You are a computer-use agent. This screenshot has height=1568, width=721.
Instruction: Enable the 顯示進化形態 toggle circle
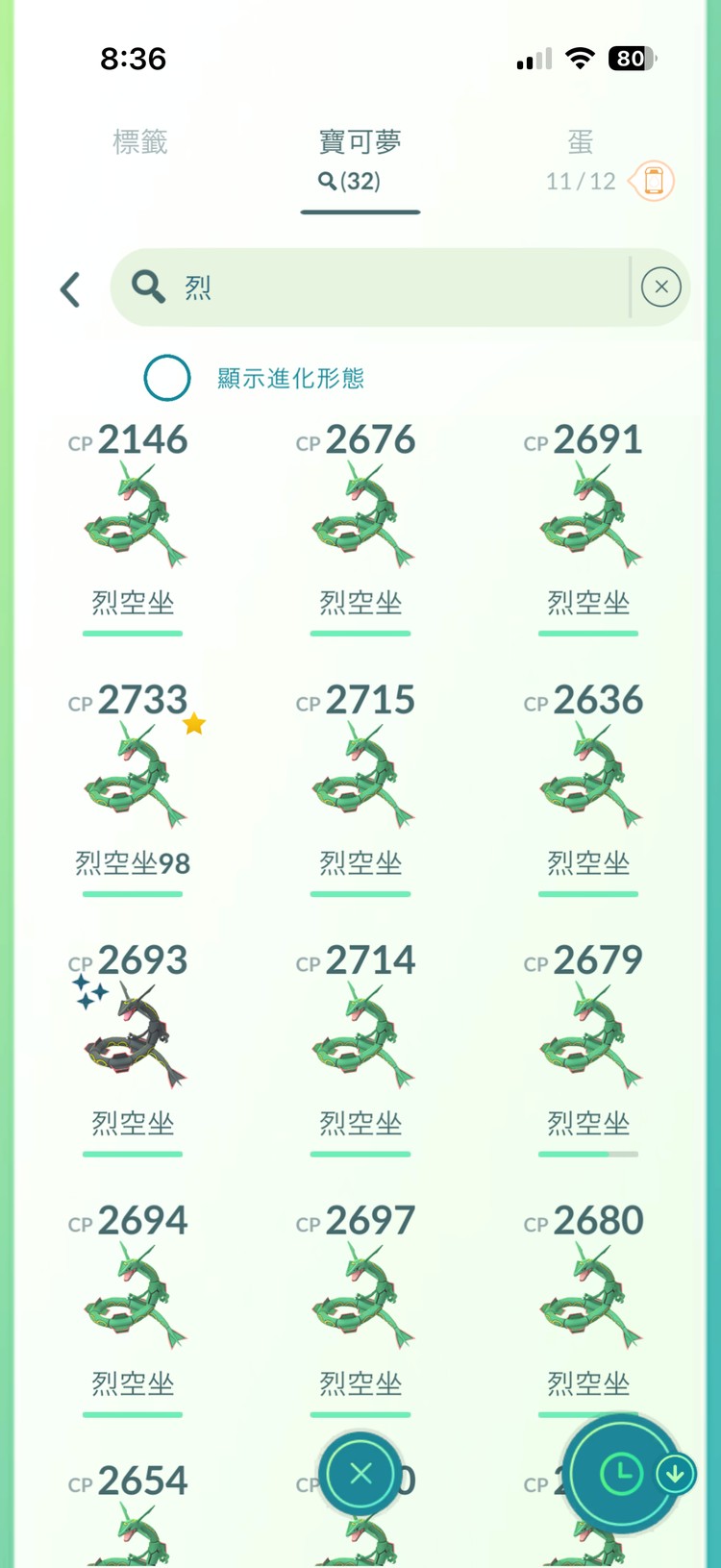166,378
